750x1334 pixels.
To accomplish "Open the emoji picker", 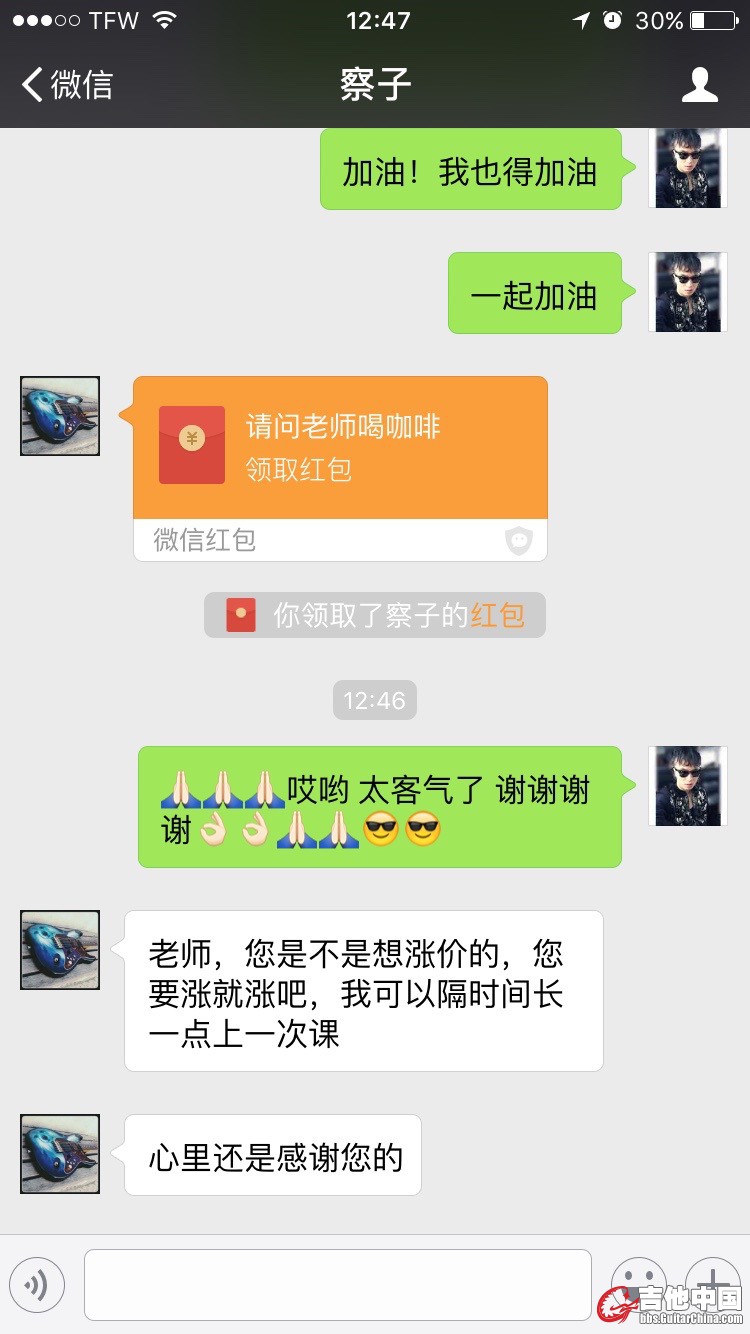I will coord(638,1282).
